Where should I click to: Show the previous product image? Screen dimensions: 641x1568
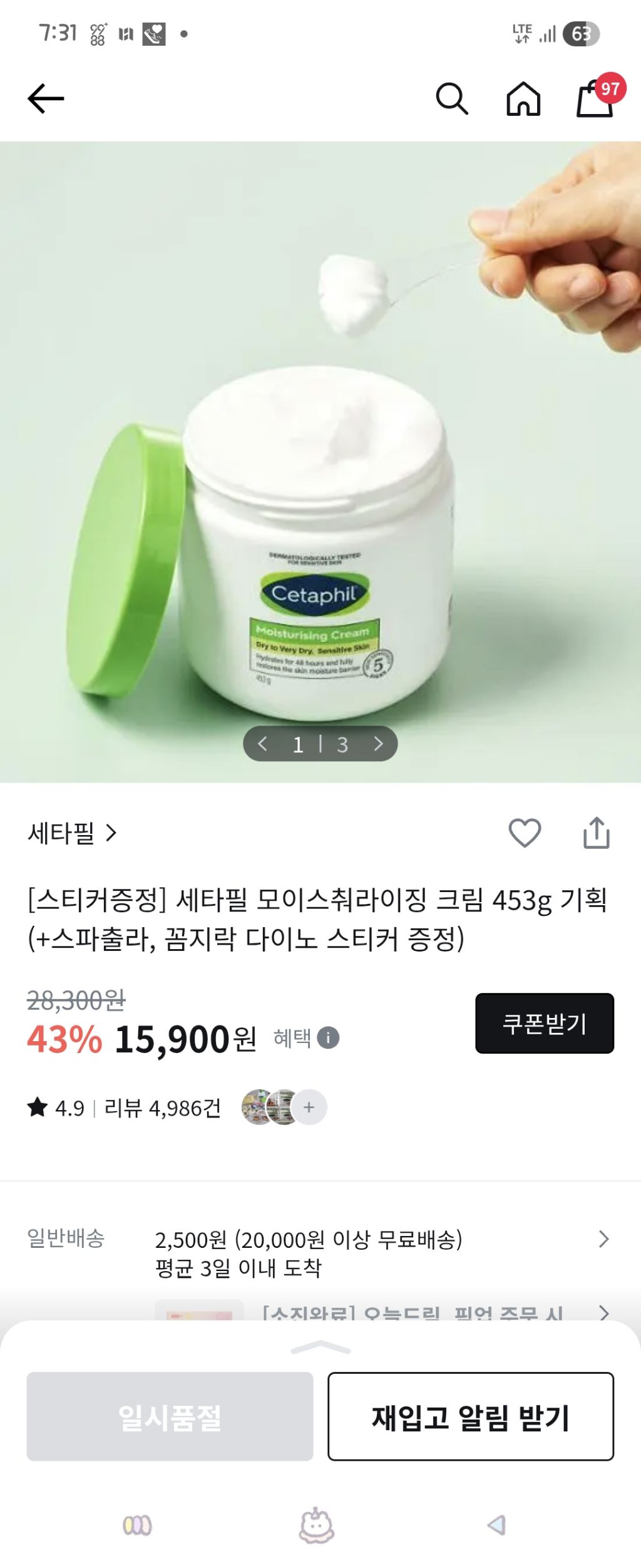click(x=263, y=744)
